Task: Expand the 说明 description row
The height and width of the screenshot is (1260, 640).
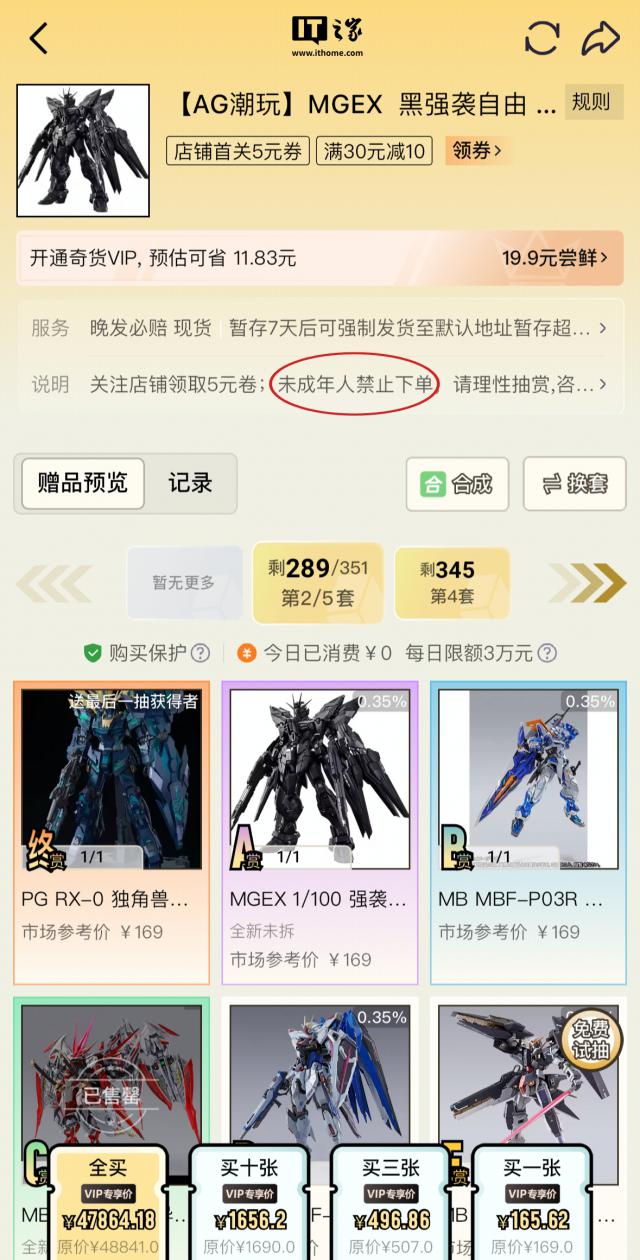Action: click(x=602, y=384)
